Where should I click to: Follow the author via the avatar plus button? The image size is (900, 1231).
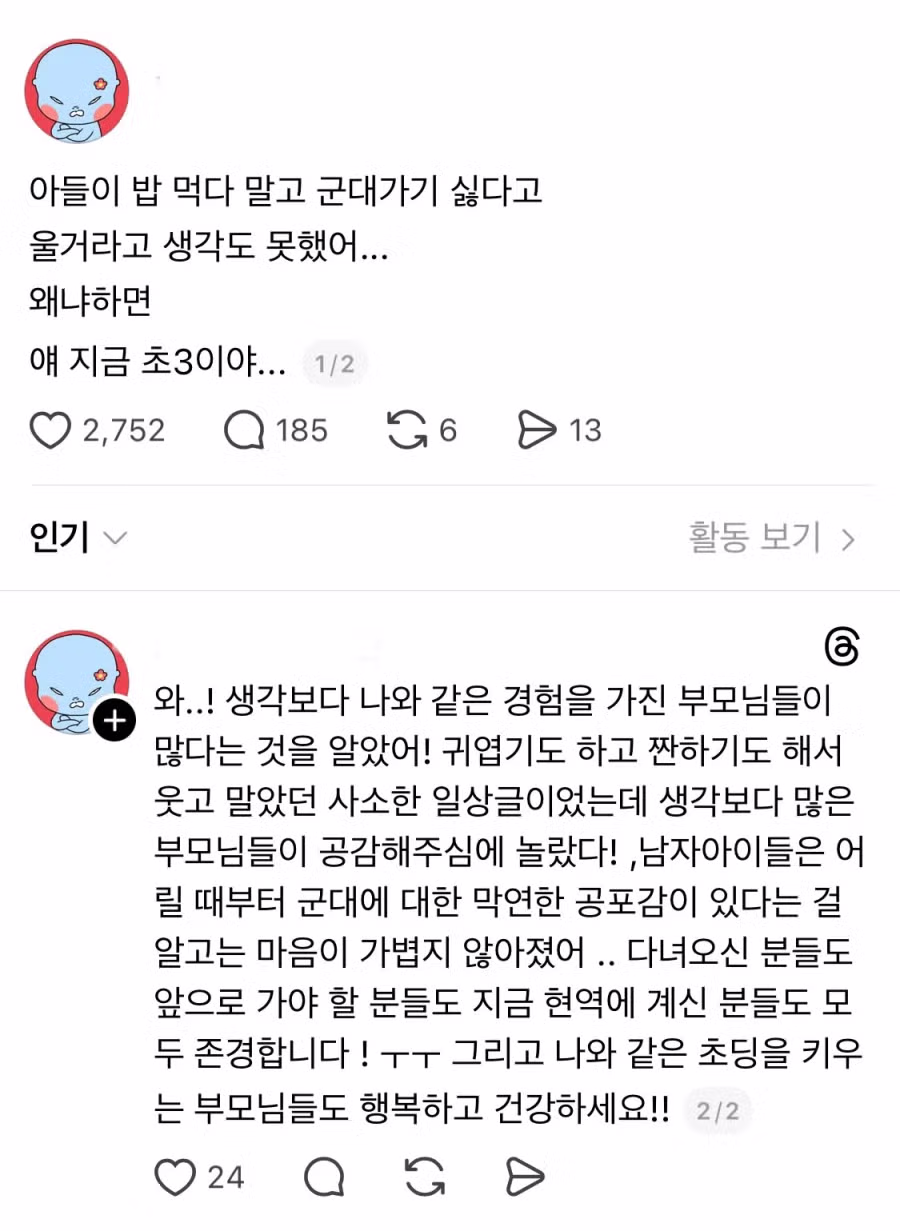(x=115, y=720)
